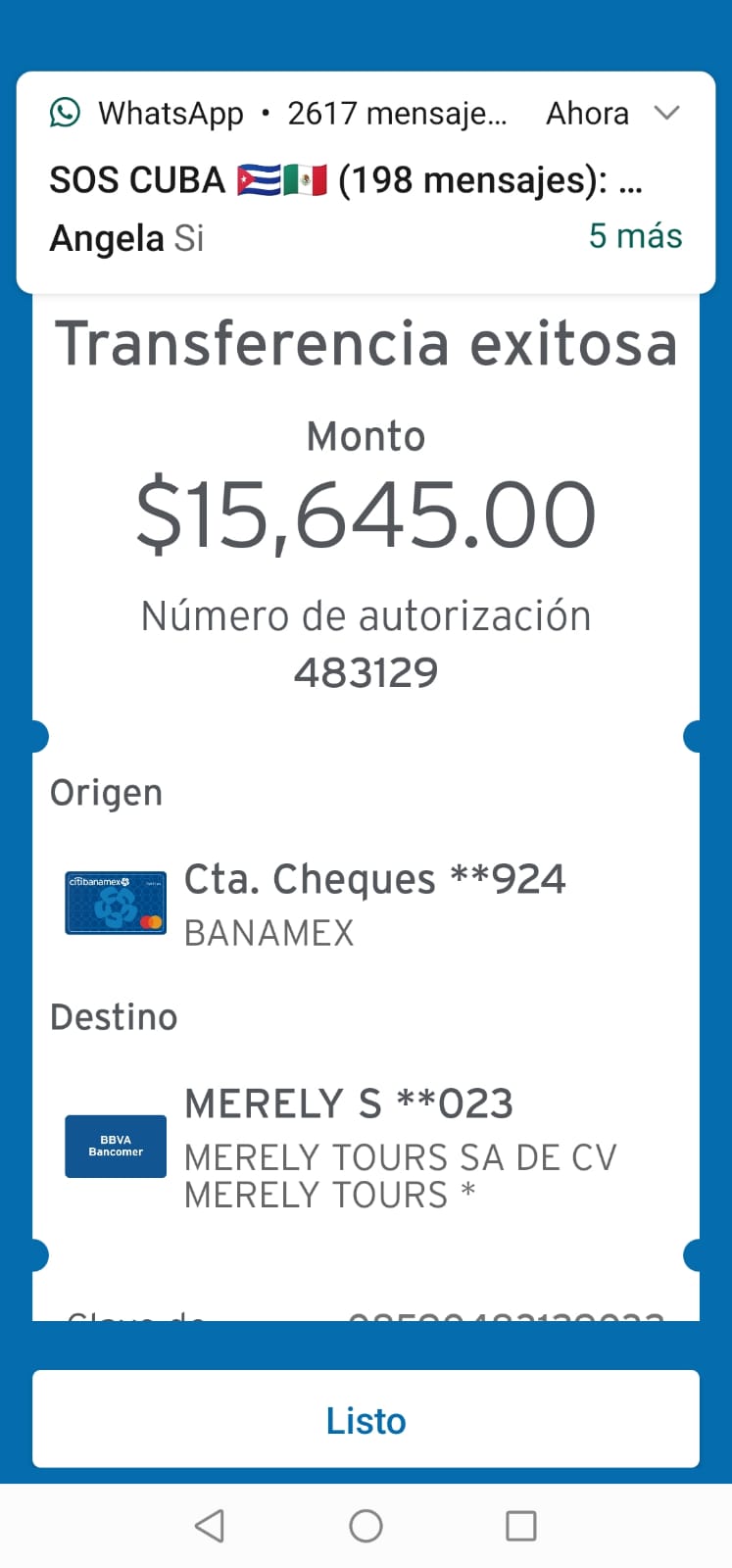Expand the WhatsApp notification chevron
The width and height of the screenshot is (732, 1568).
(x=667, y=113)
